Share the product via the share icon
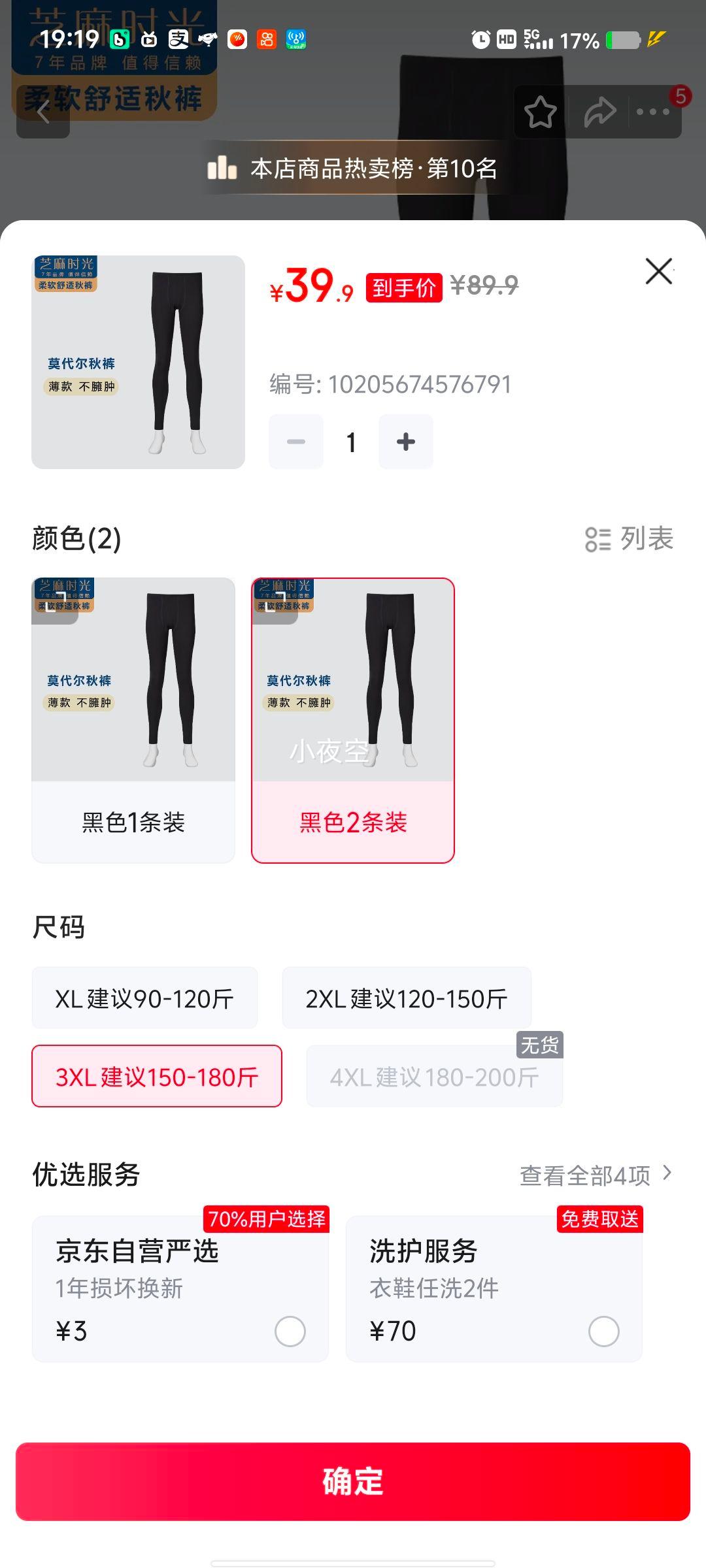The width and height of the screenshot is (706, 1568). pyautogui.click(x=599, y=112)
